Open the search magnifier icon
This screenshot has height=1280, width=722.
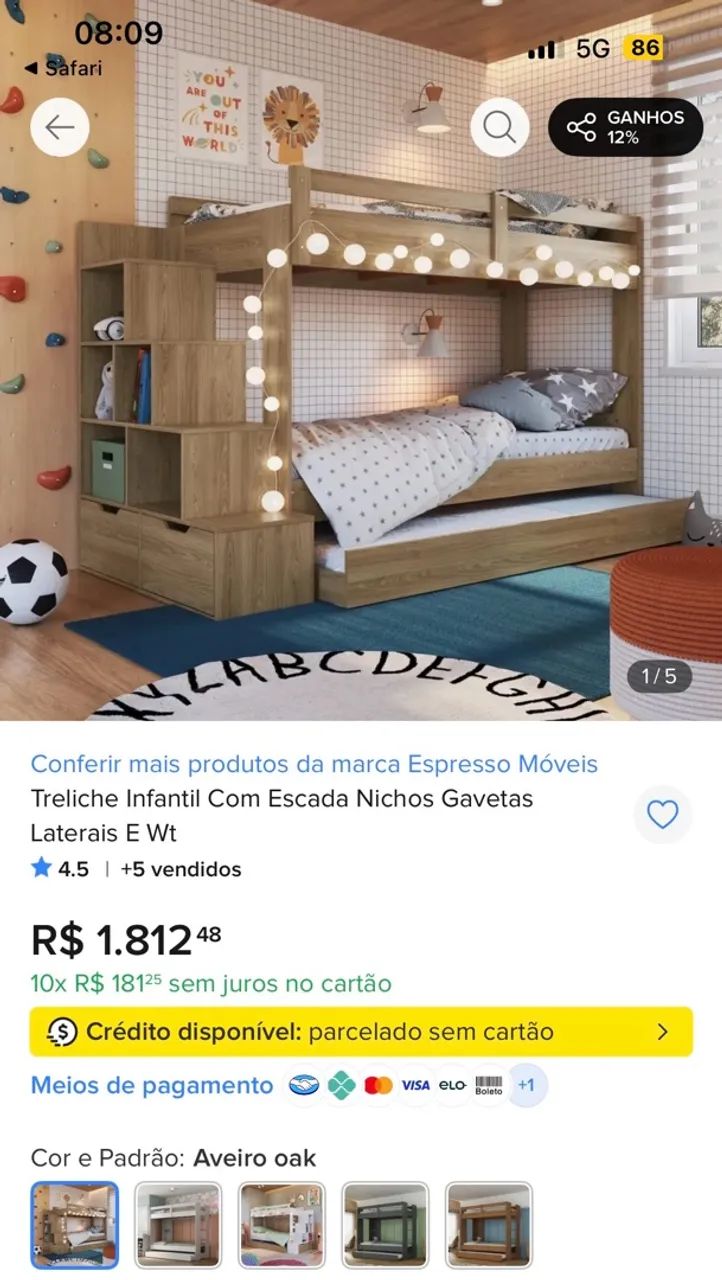click(x=499, y=127)
